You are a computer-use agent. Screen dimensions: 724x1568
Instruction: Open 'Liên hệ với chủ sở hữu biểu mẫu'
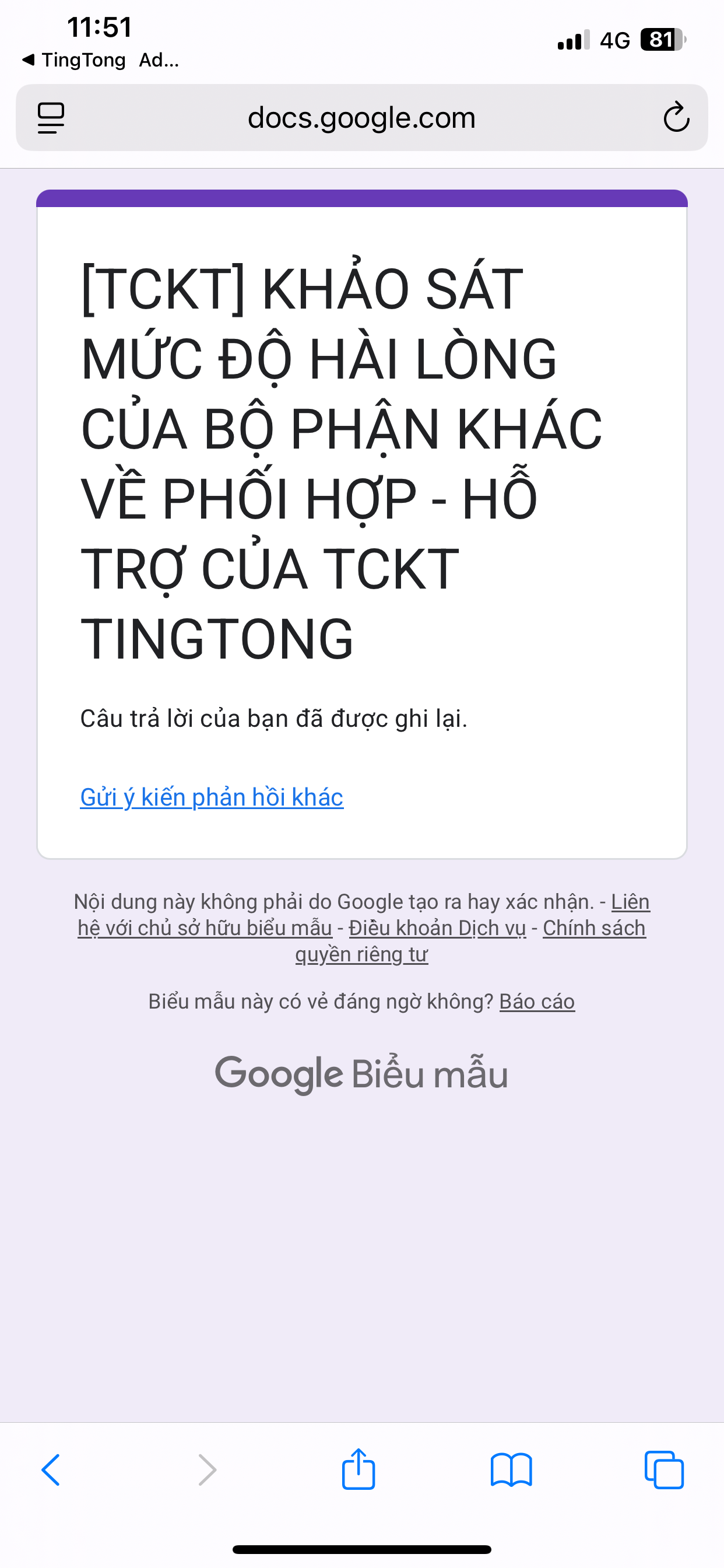[x=205, y=928]
